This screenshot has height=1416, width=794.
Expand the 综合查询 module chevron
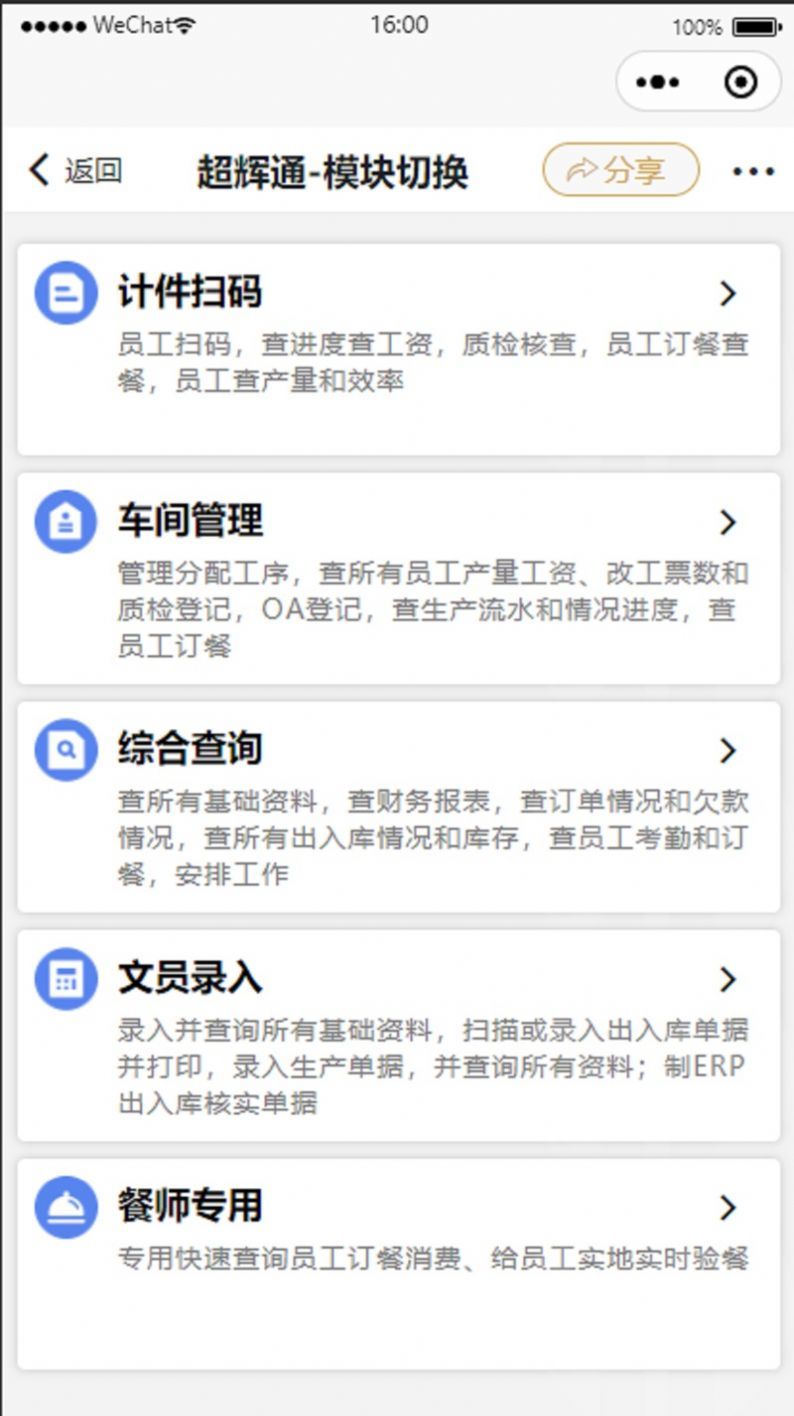(728, 749)
